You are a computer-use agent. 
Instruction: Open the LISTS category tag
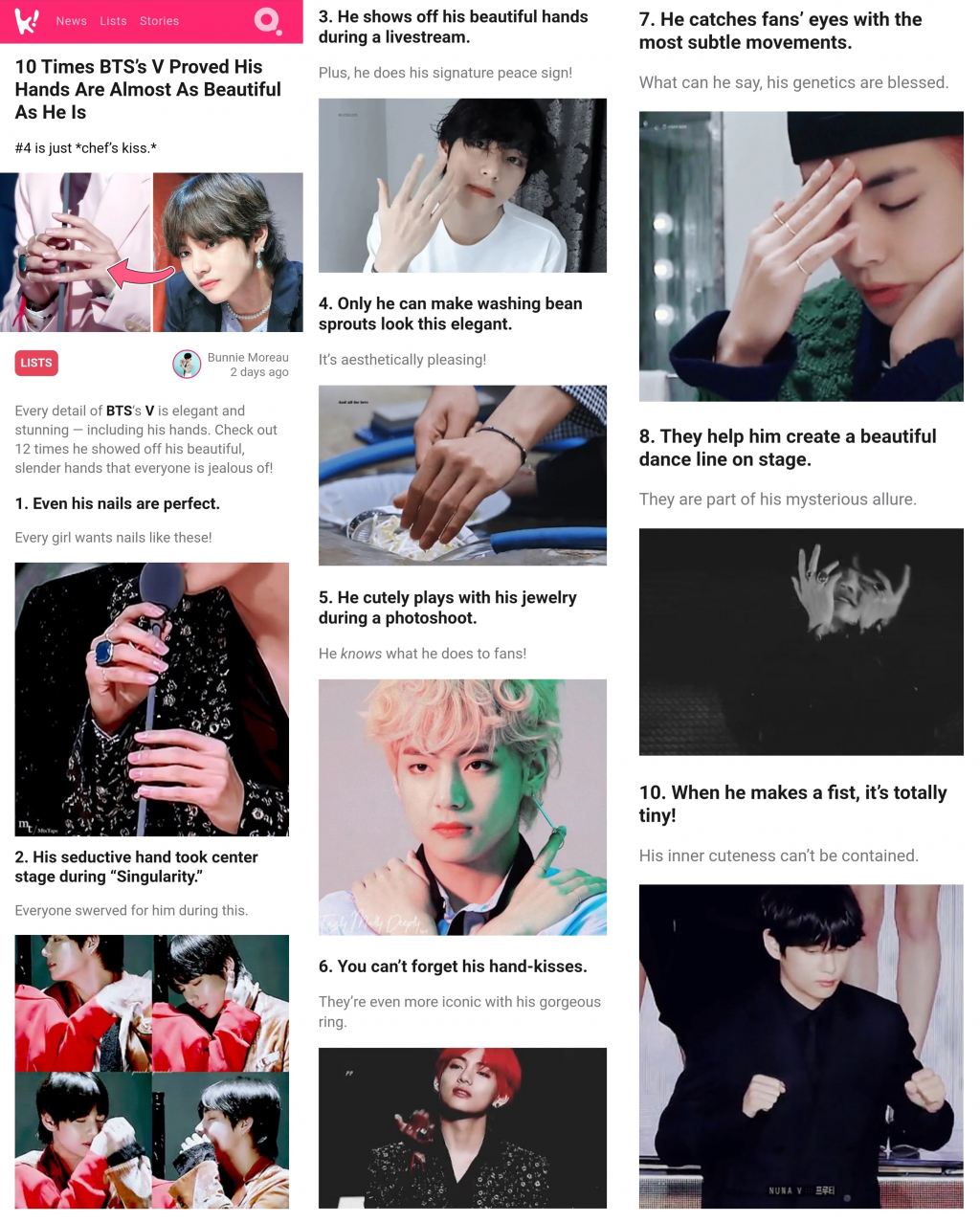[36, 363]
